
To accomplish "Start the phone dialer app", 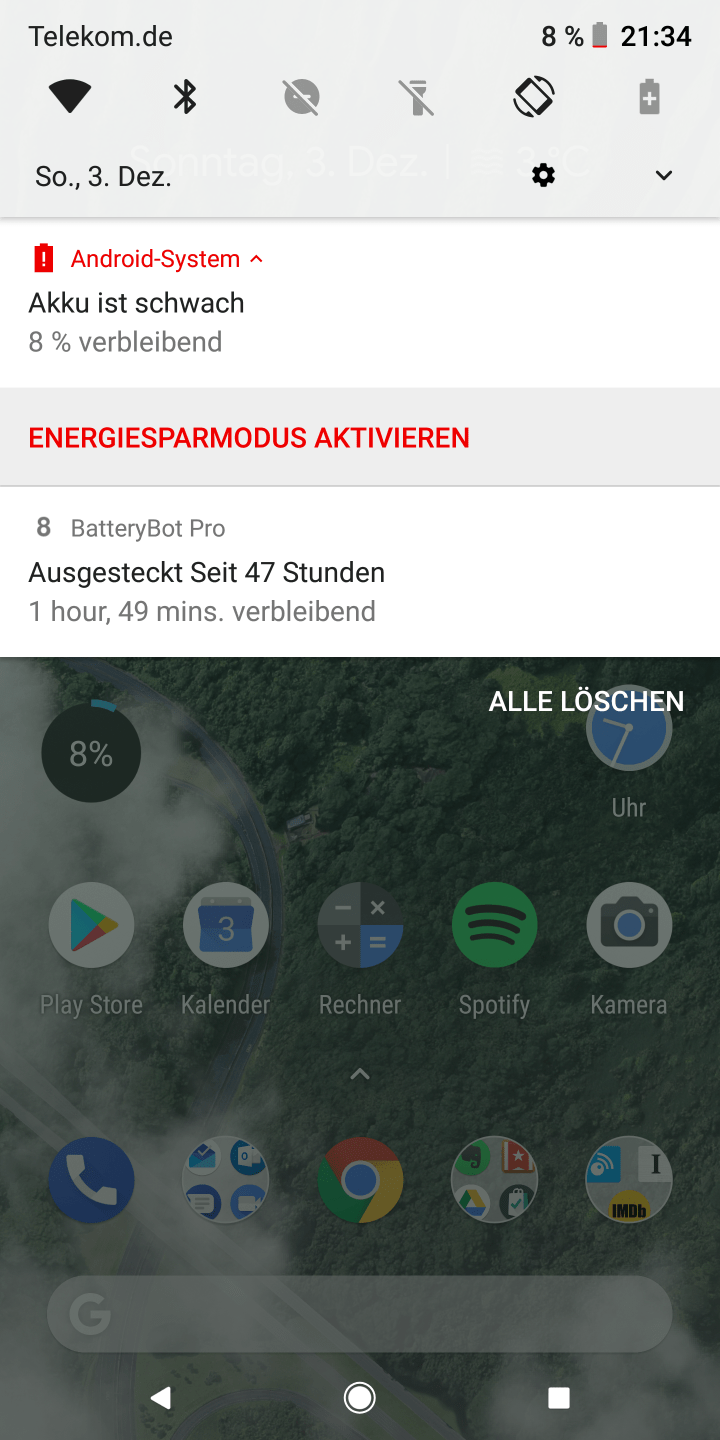I will click(x=91, y=1179).
